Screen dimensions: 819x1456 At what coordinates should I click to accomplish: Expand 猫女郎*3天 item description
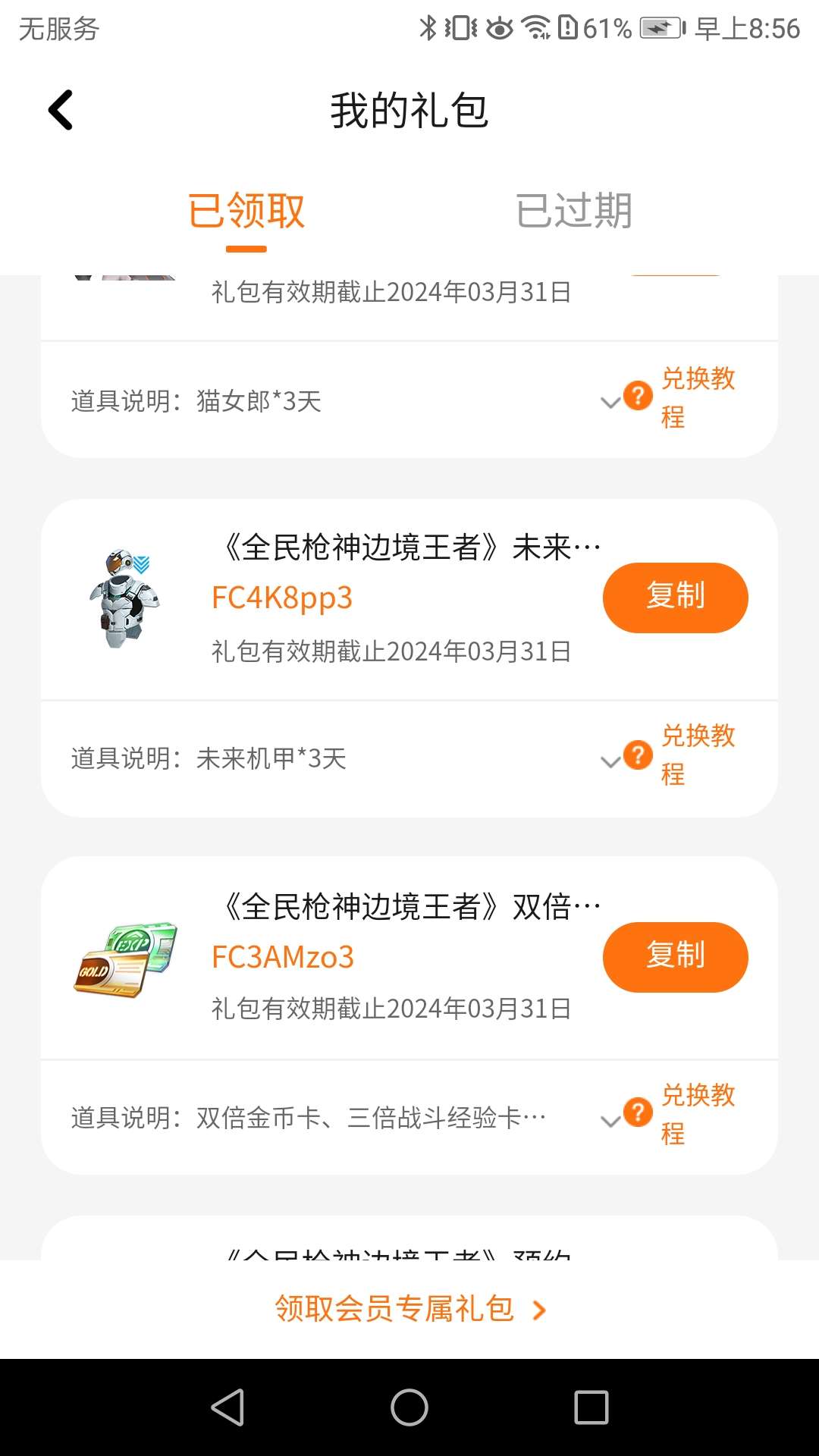click(x=610, y=402)
